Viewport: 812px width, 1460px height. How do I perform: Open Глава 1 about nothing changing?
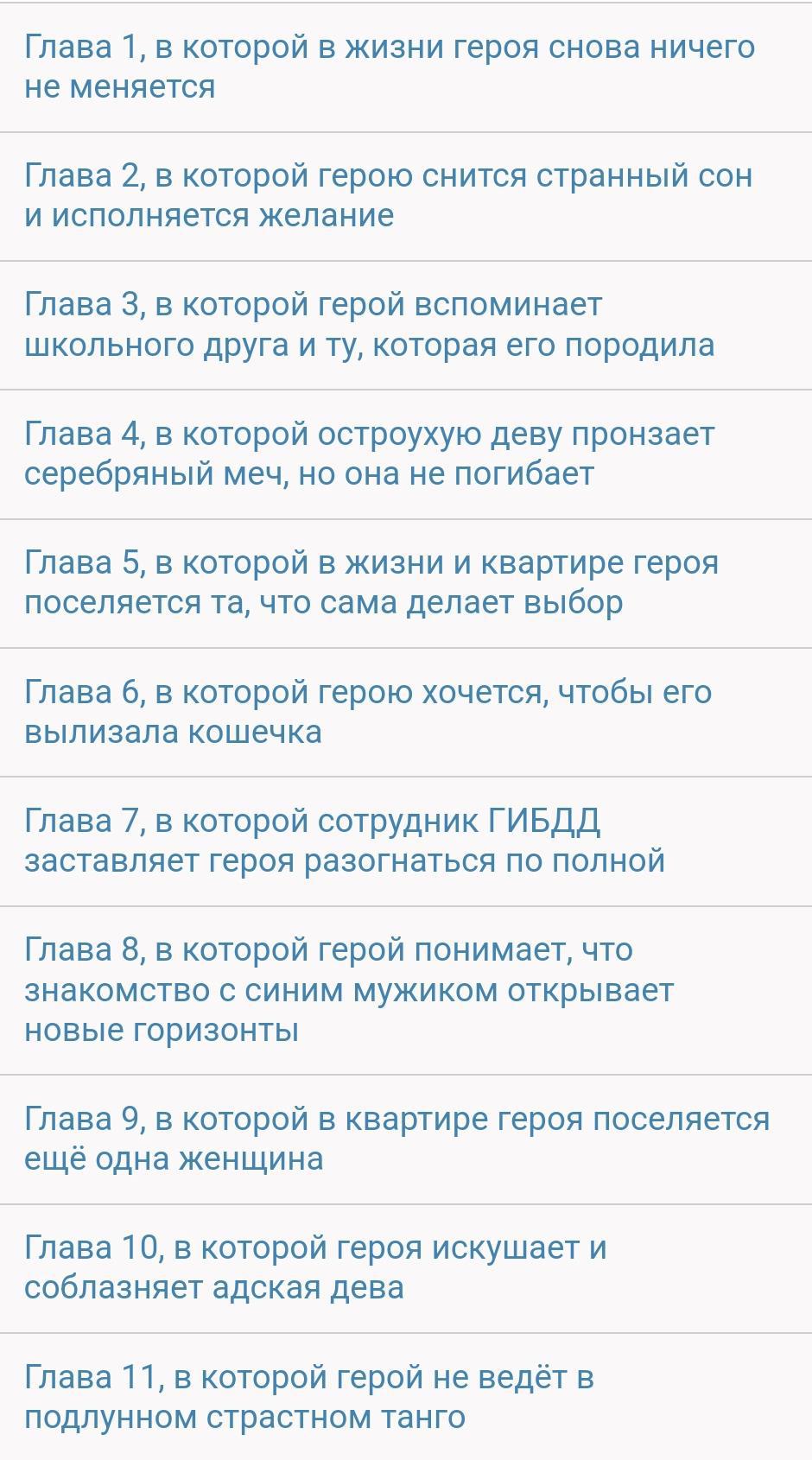(x=389, y=67)
